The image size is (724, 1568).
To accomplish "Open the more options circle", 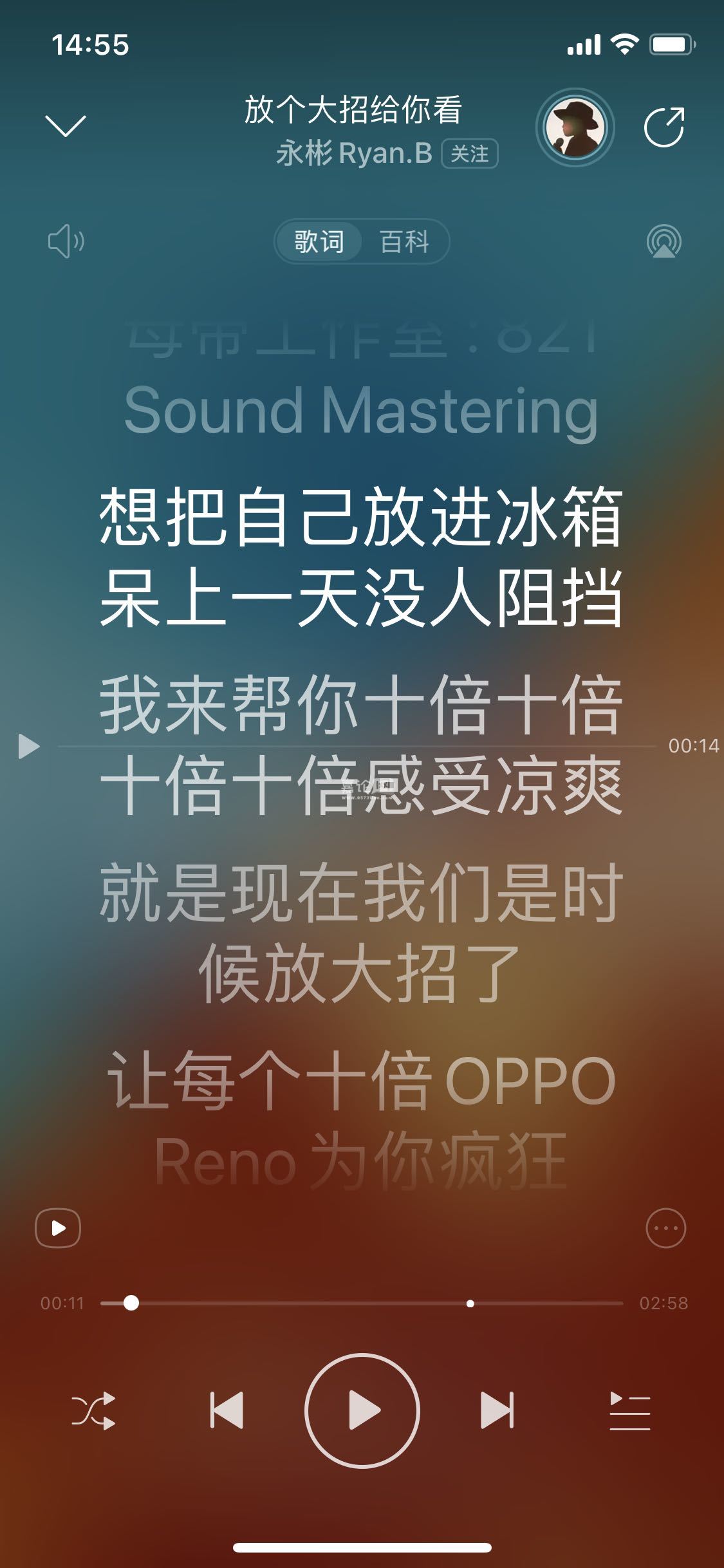I will coord(665,1228).
